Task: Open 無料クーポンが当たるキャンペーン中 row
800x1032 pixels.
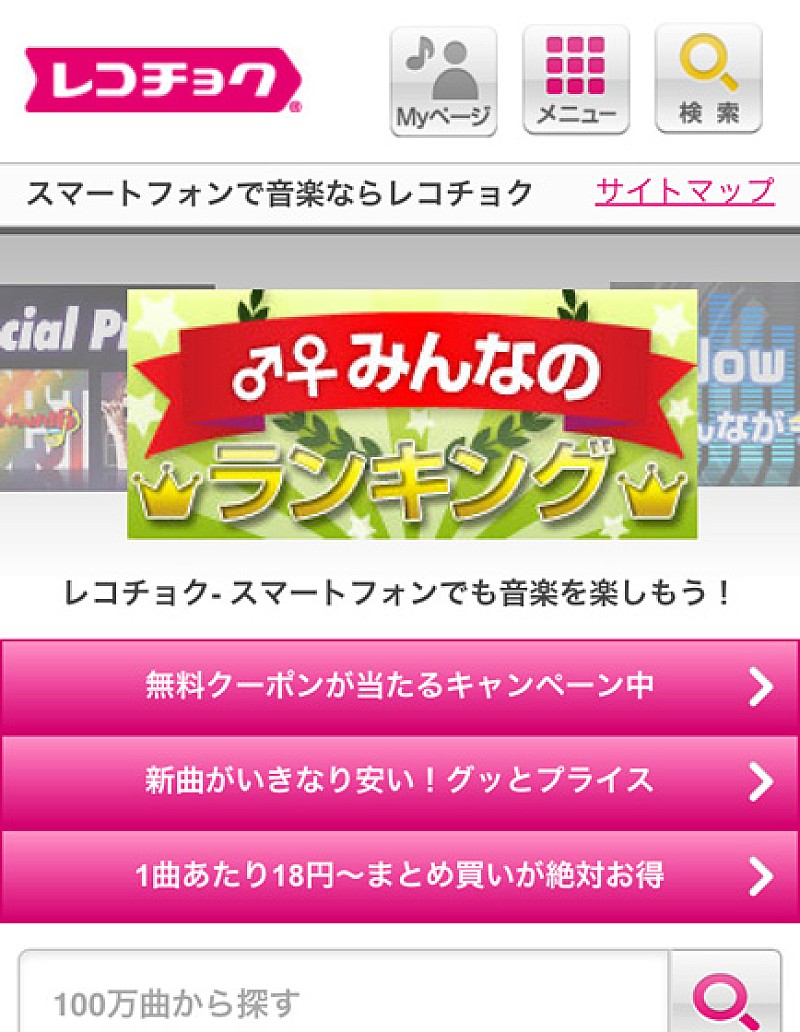Action: pos(400,686)
